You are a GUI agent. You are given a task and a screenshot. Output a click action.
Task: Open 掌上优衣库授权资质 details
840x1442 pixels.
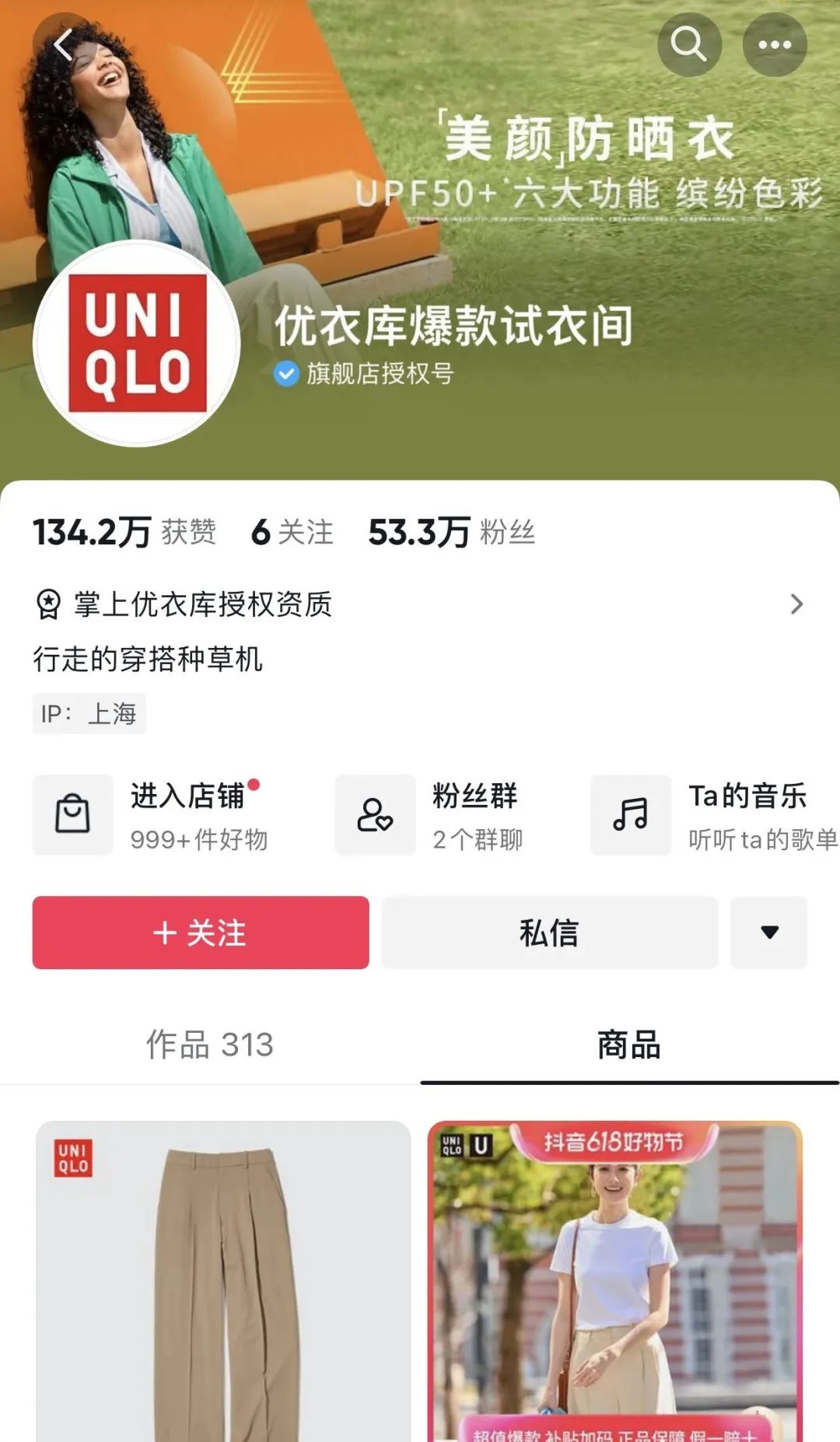420,604
